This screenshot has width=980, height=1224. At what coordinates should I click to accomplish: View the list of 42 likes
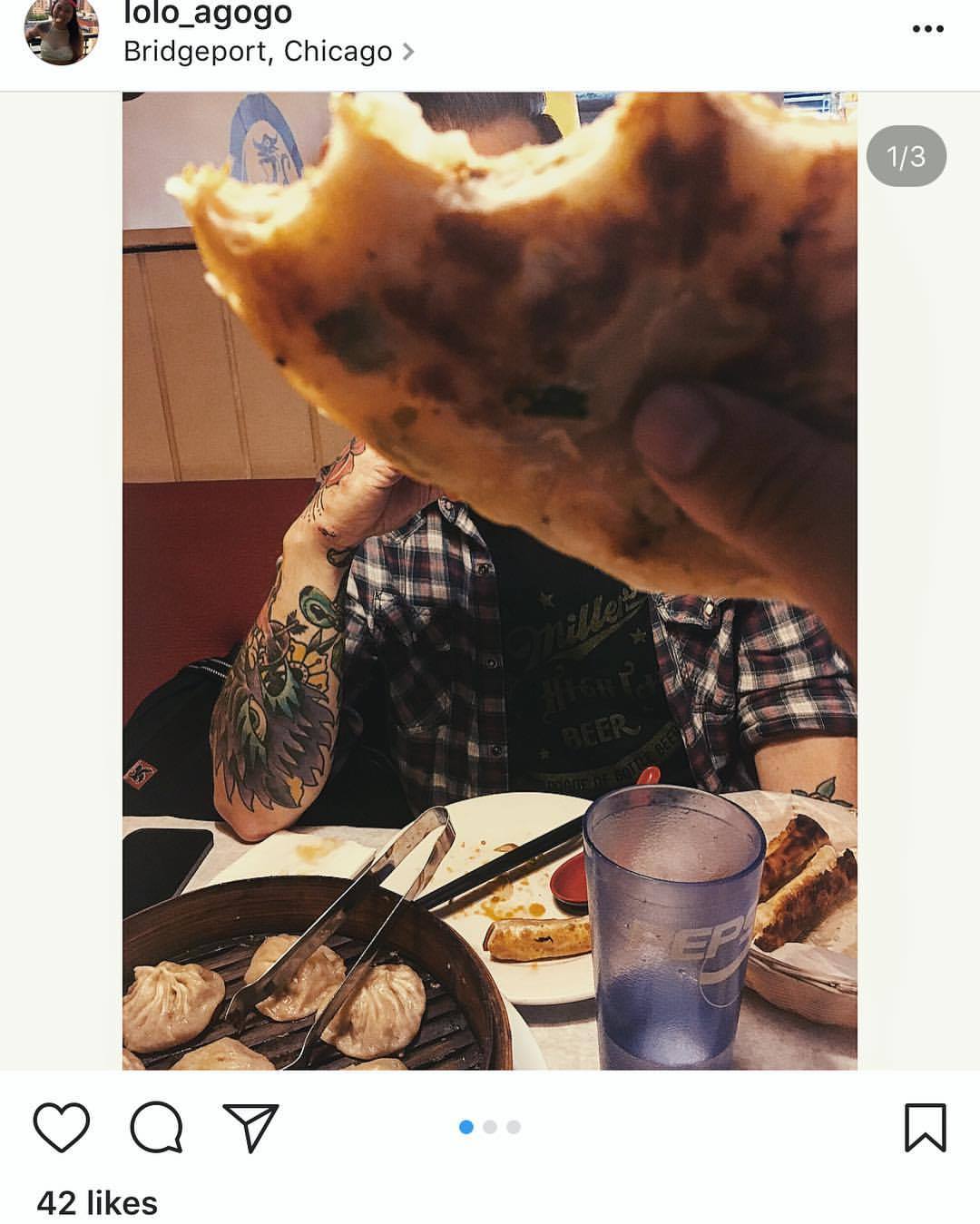coord(97,1203)
